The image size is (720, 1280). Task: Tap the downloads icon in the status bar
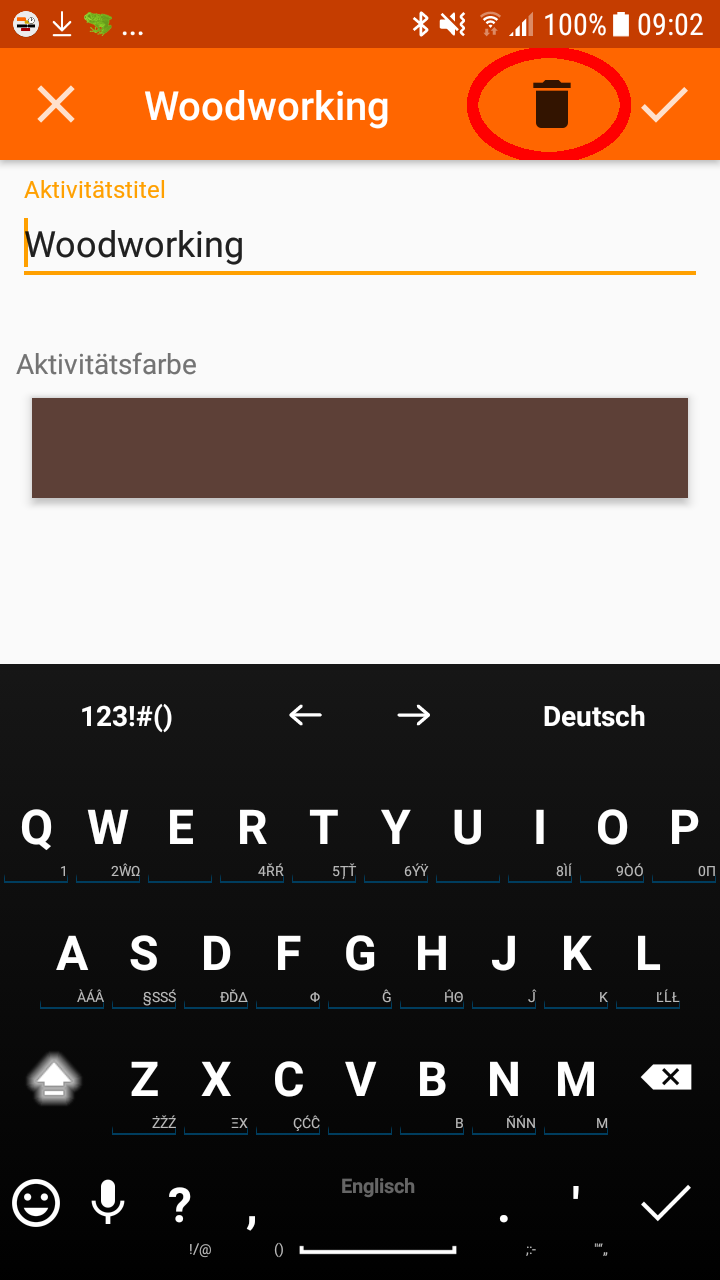tap(62, 22)
